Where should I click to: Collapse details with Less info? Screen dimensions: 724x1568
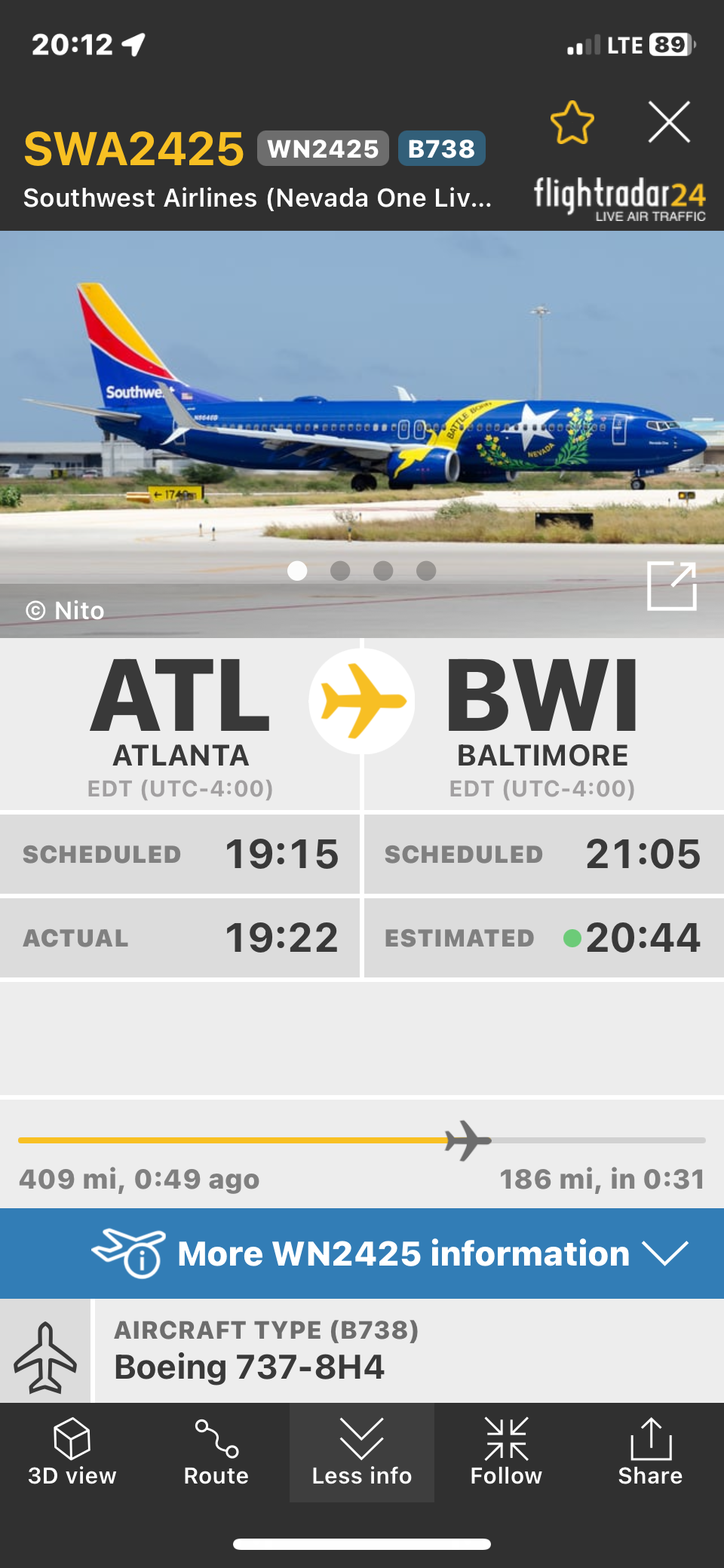tap(362, 1452)
